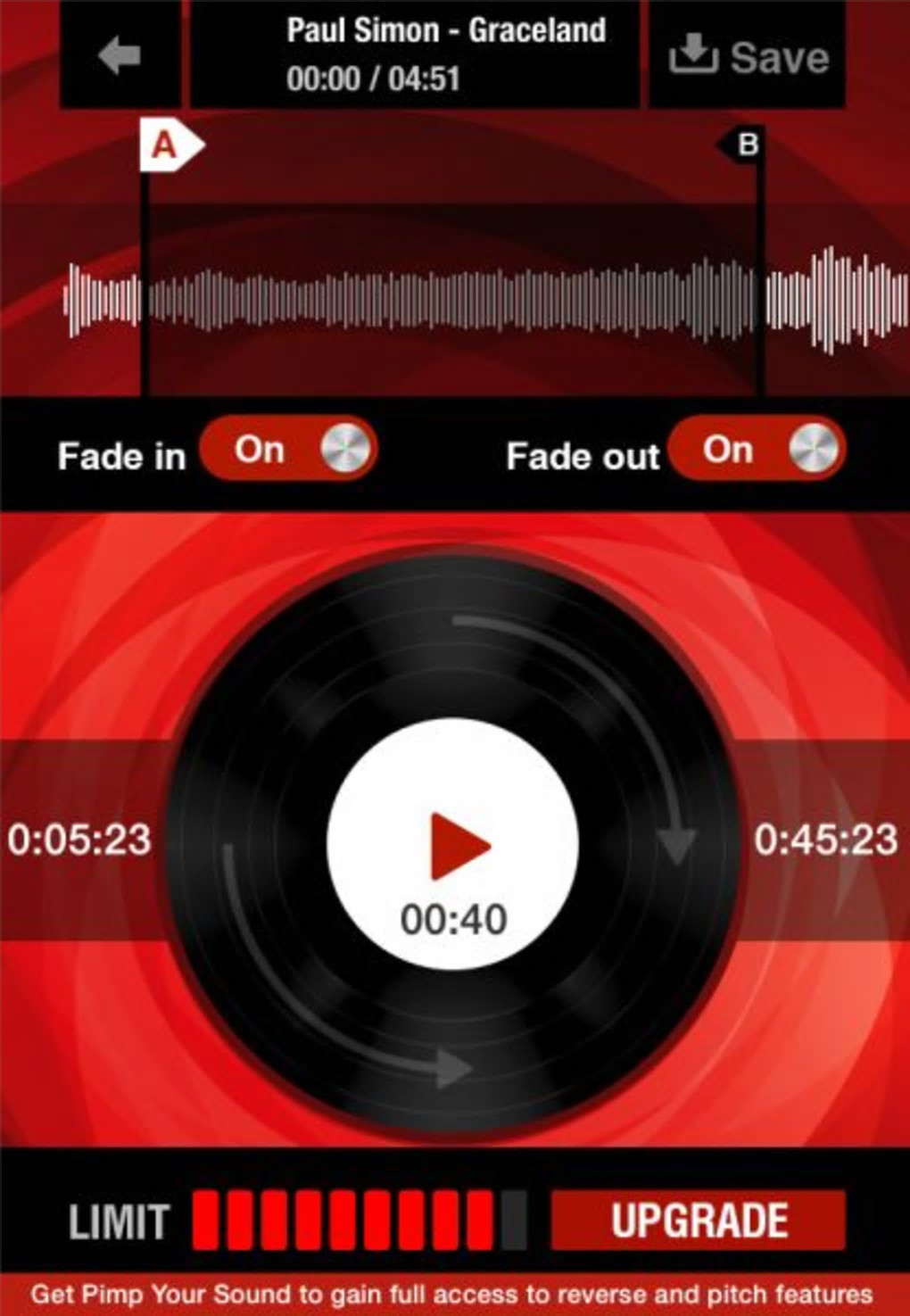Tap the UPGRADE button
The width and height of the screenshot is (910, 1316).
pos(698,1220)
